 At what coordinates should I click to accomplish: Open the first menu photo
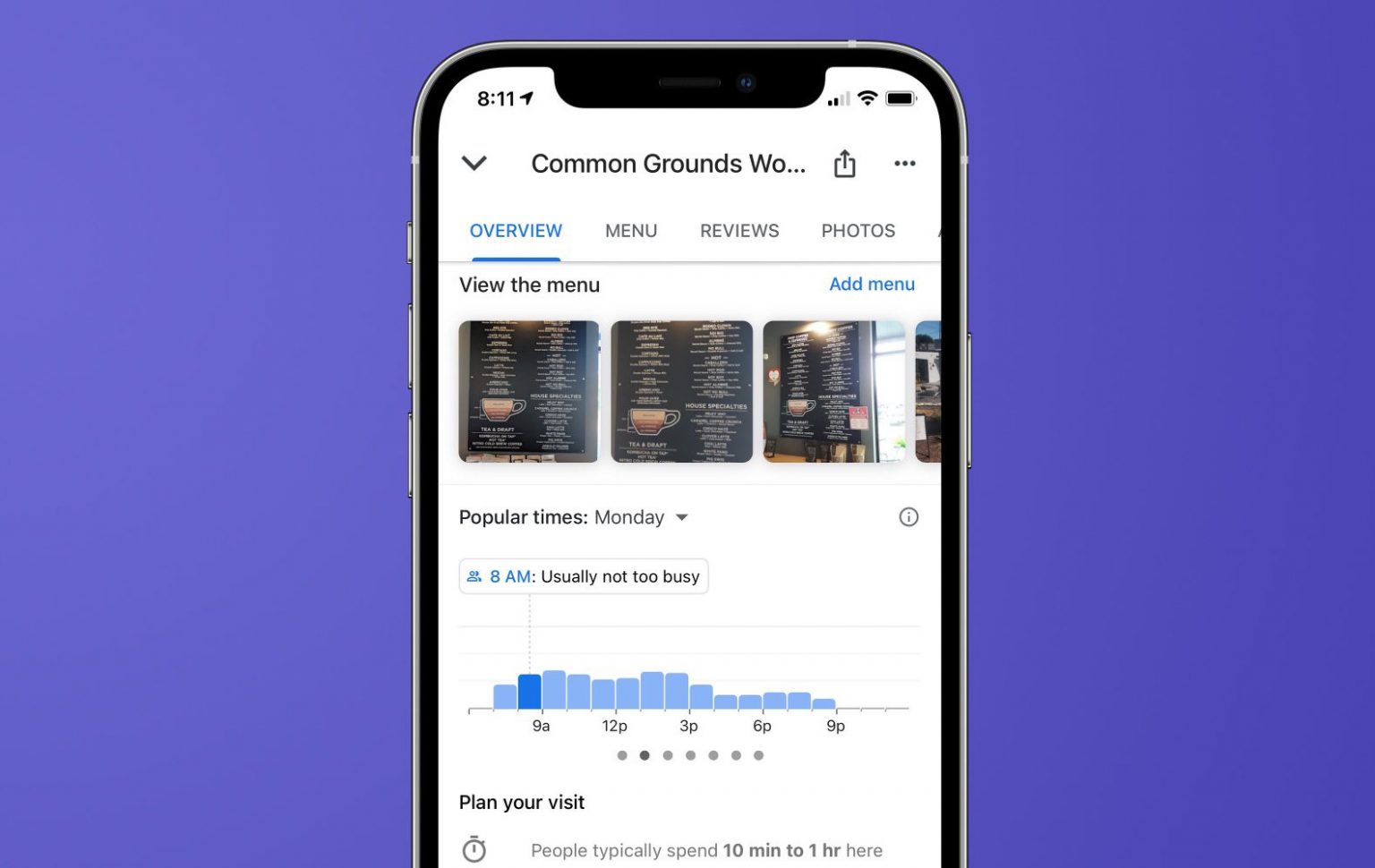(x=529, y=391)
